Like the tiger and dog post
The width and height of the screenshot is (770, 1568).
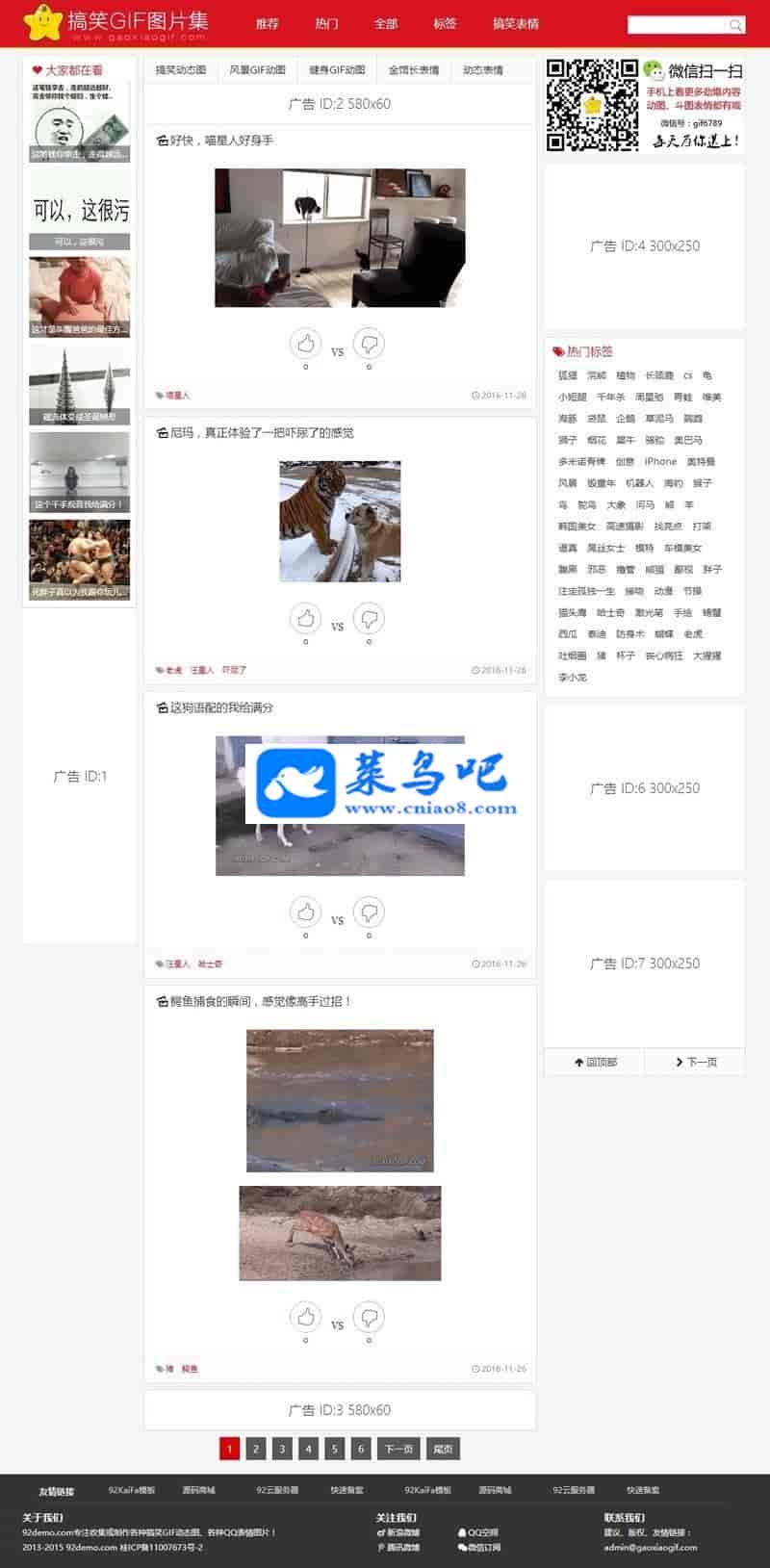pyautogui.click(x=305, y=618)
